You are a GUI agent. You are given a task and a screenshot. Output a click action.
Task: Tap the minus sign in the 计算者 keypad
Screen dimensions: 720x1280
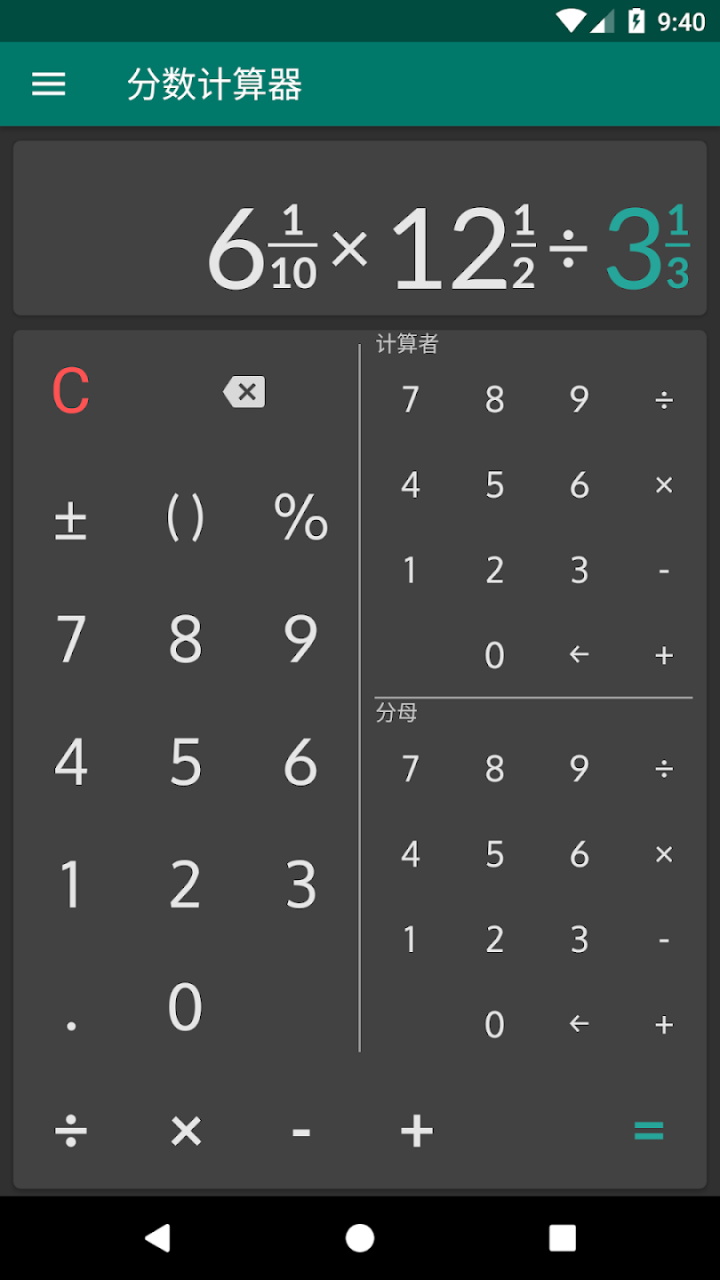(664, 571)
